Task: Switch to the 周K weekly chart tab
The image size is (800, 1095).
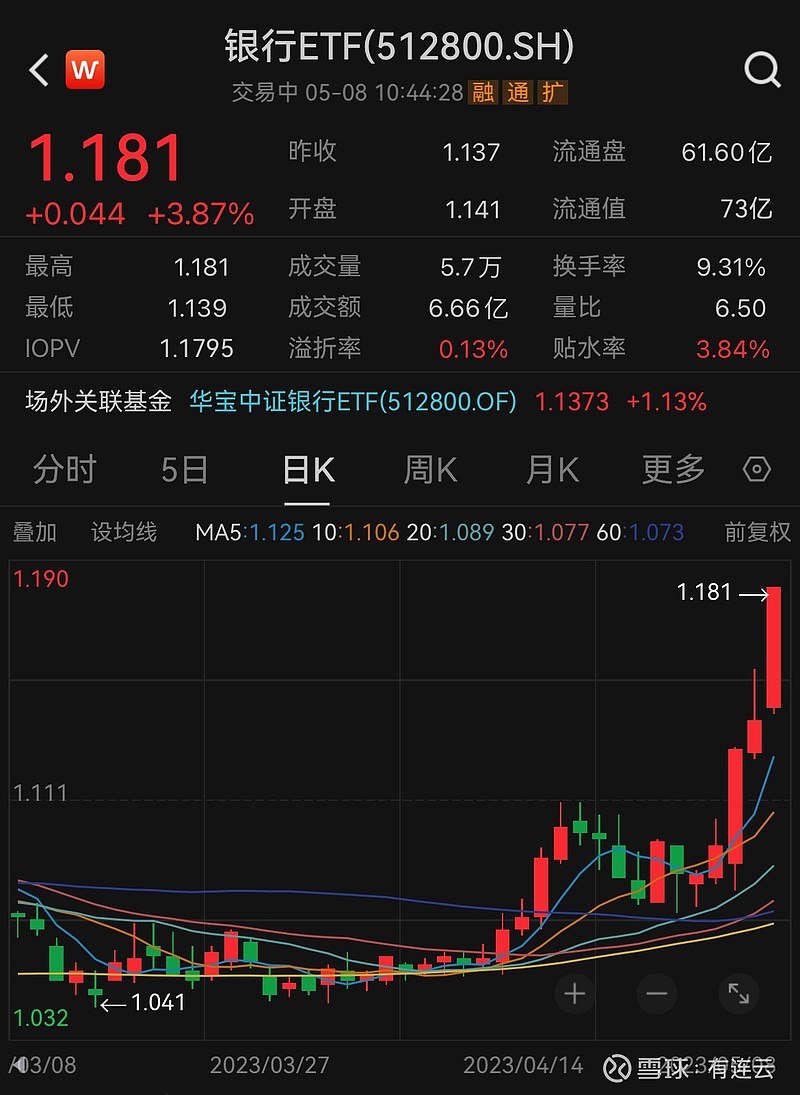Action: [429, 470]
